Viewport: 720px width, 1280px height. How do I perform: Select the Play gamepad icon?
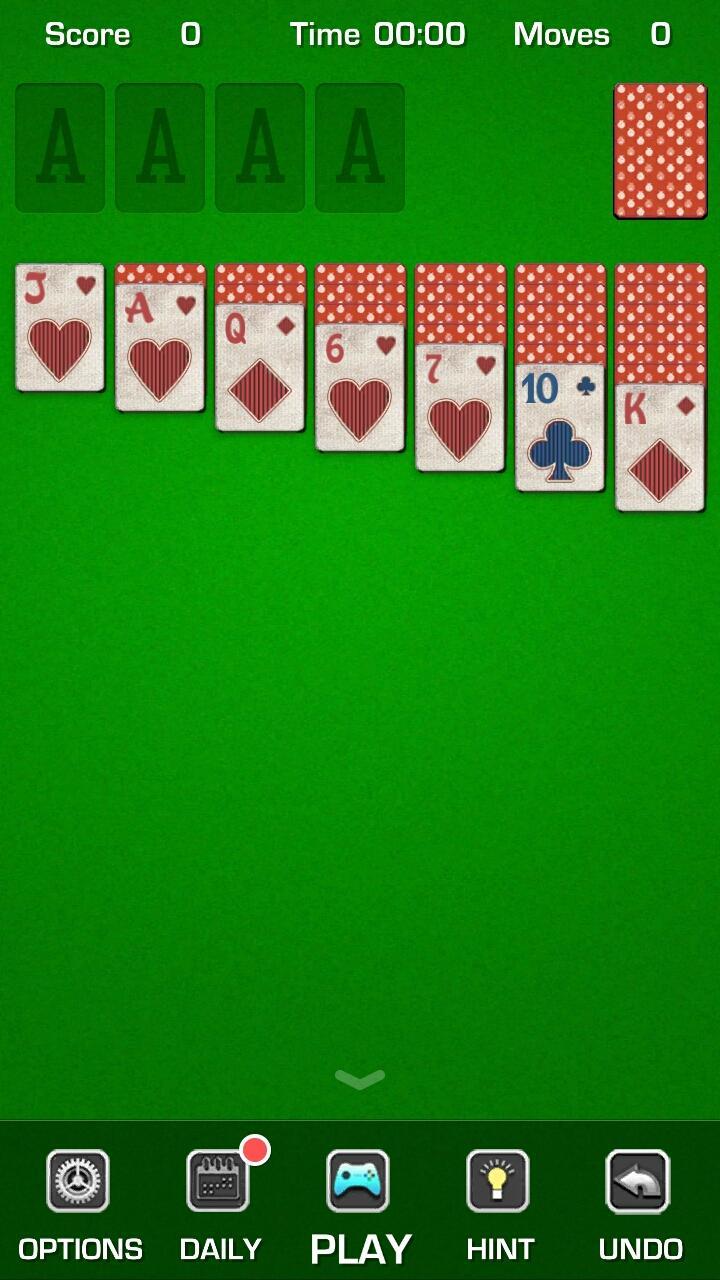click(x=359, y=1182)
